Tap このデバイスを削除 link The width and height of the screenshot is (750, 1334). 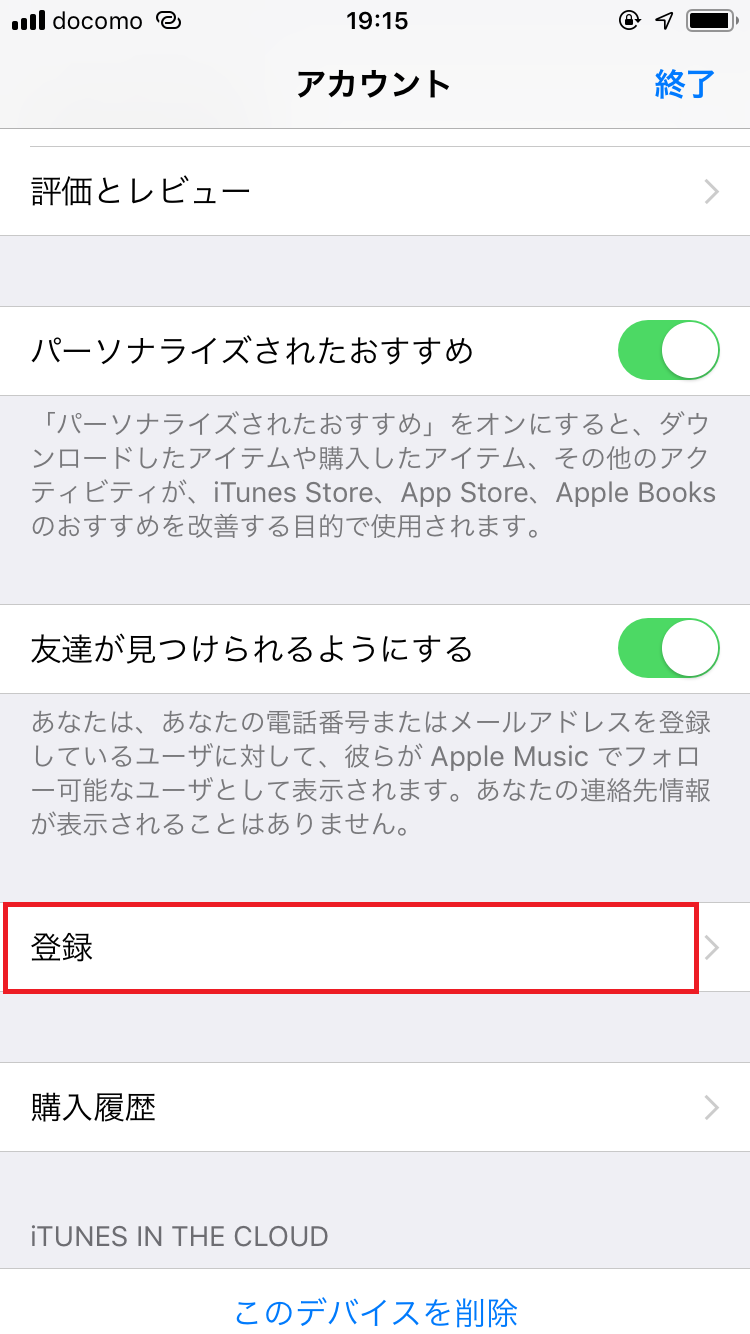[375, 1311]
